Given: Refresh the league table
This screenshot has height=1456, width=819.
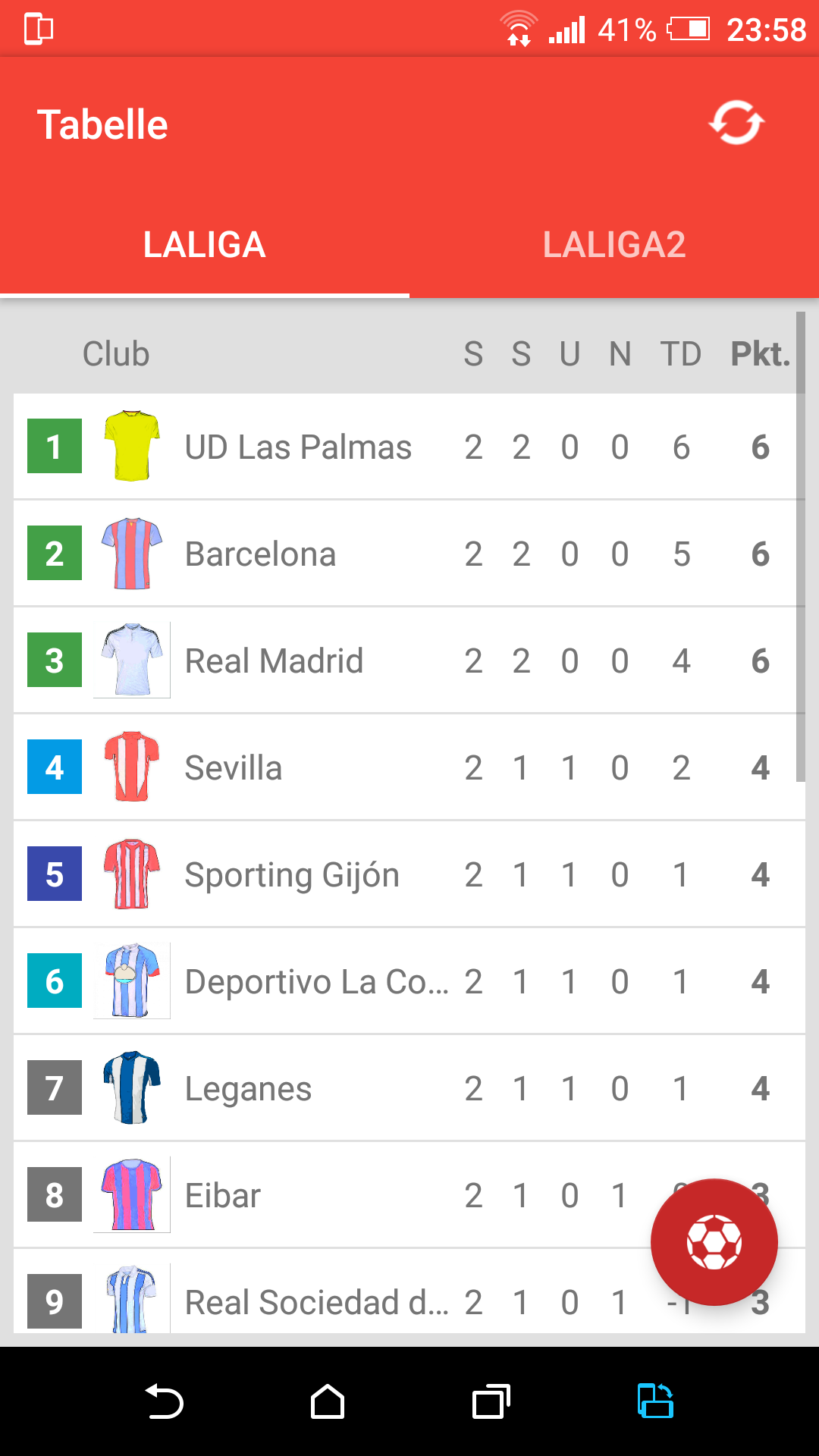Looking at the screenshot, I should click(736, 123).
